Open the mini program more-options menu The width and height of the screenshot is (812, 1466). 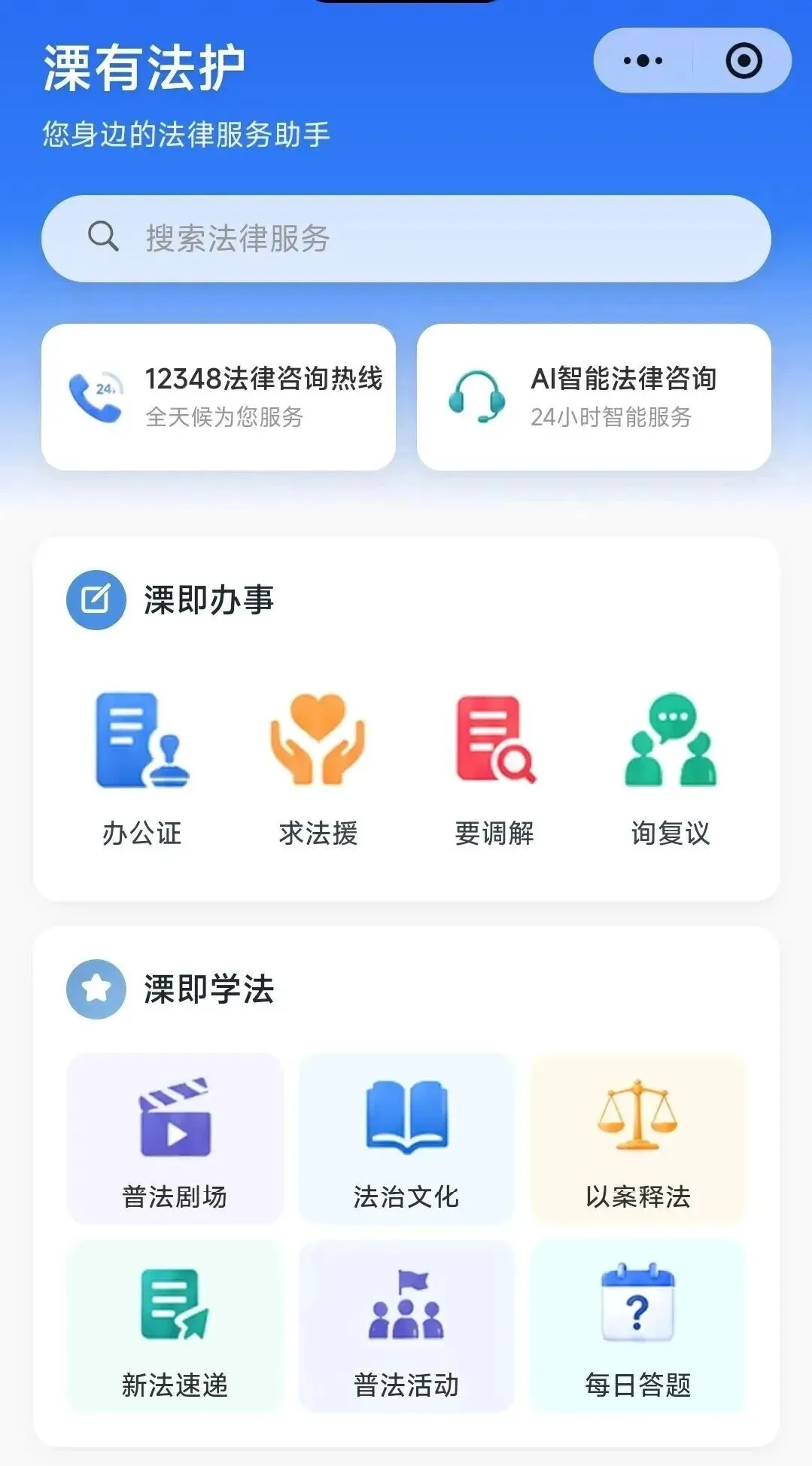[x=643, y=61]
